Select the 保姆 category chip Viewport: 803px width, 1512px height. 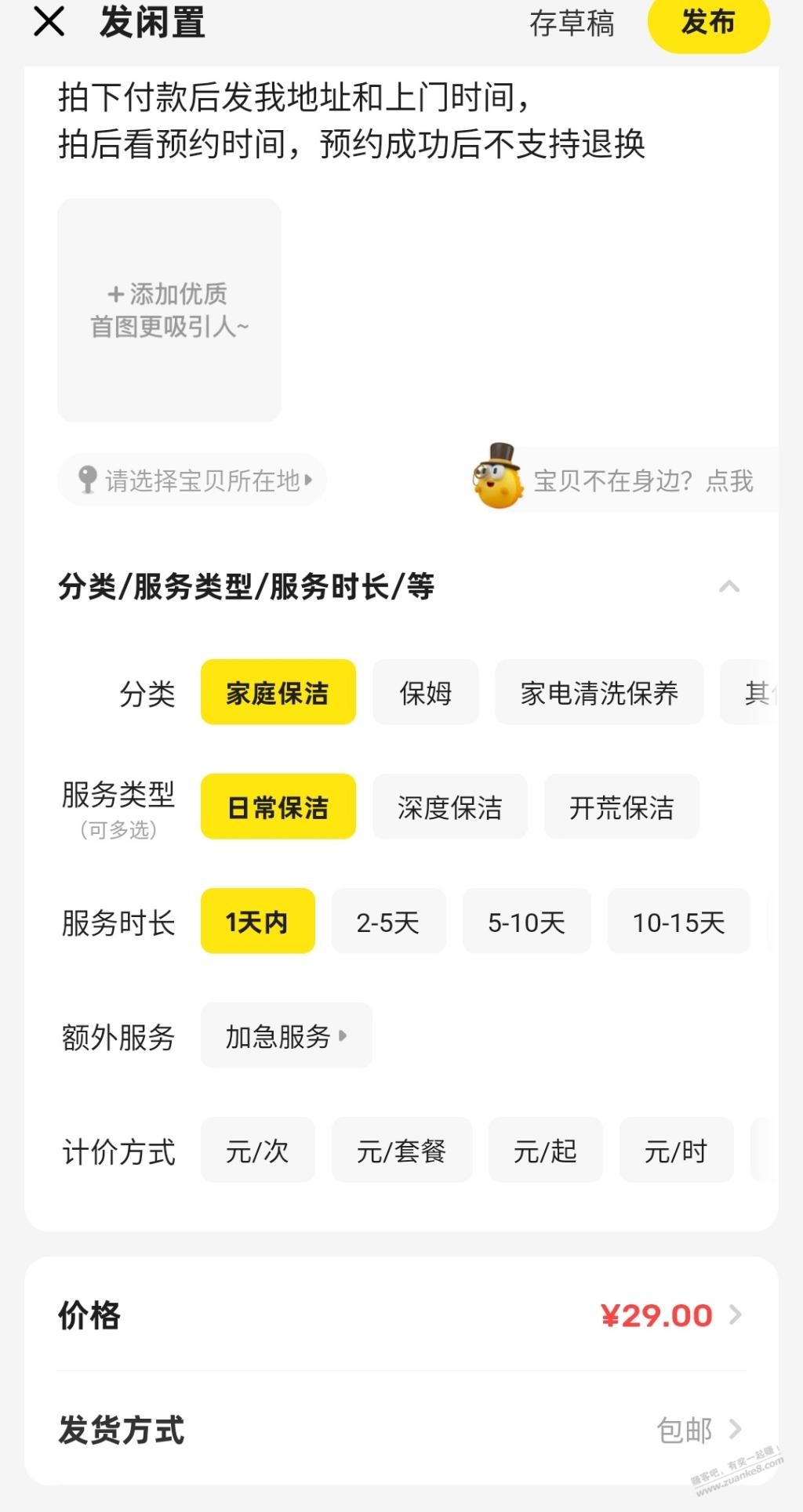(425, 693)
